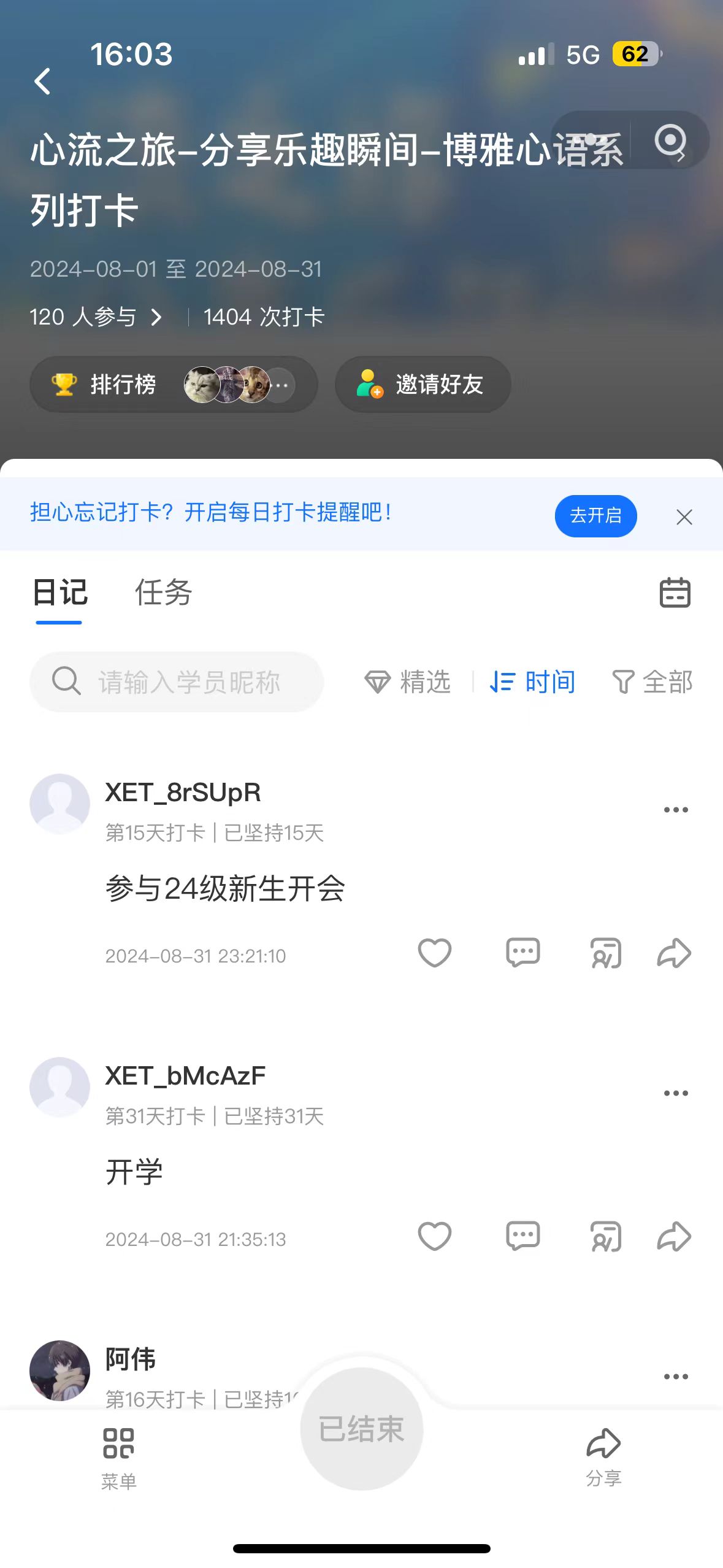Open comments on the 开学 post
The width and height of the screenshot is (723, 1568).
pos(523,1236)
